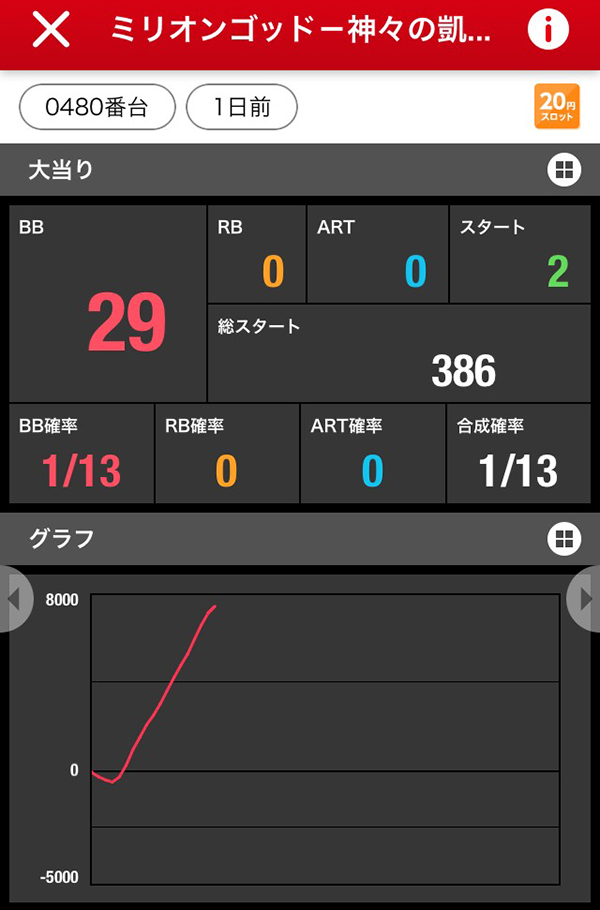Tap the 0480番台 machine number chip
The height and width of the screenshot is (910, 600).
click(x=97, y=108)
